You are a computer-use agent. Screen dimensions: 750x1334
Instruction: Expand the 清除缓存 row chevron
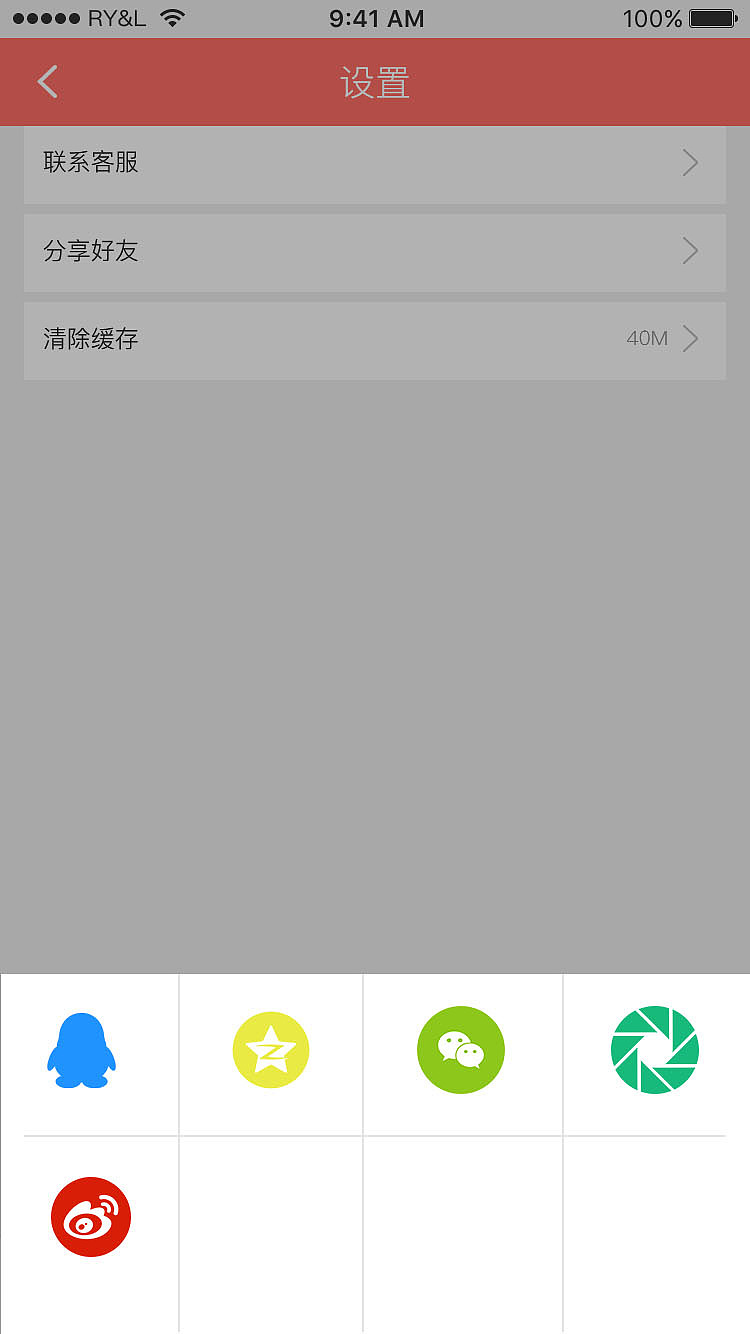(690, 340)
